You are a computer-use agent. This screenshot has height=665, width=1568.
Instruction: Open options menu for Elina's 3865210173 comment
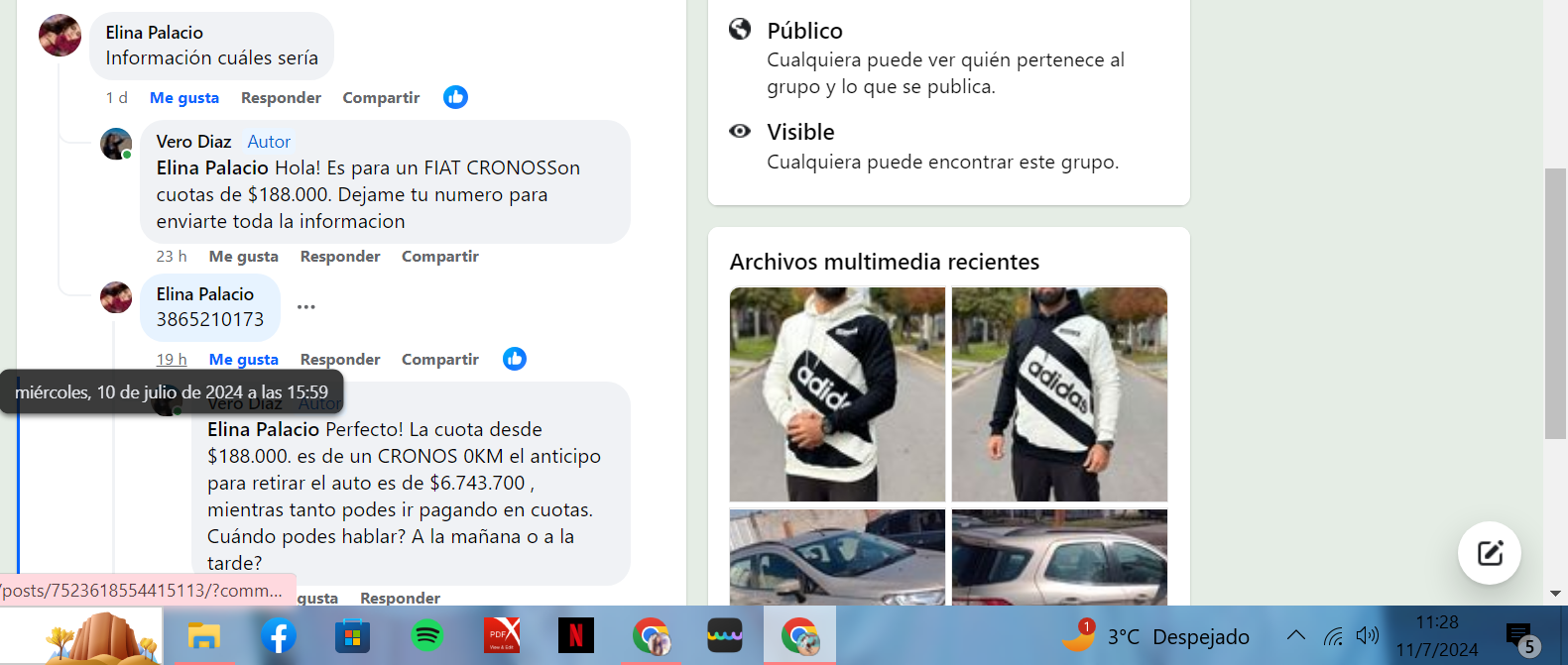pyautogui.click(x=306, y=307)
